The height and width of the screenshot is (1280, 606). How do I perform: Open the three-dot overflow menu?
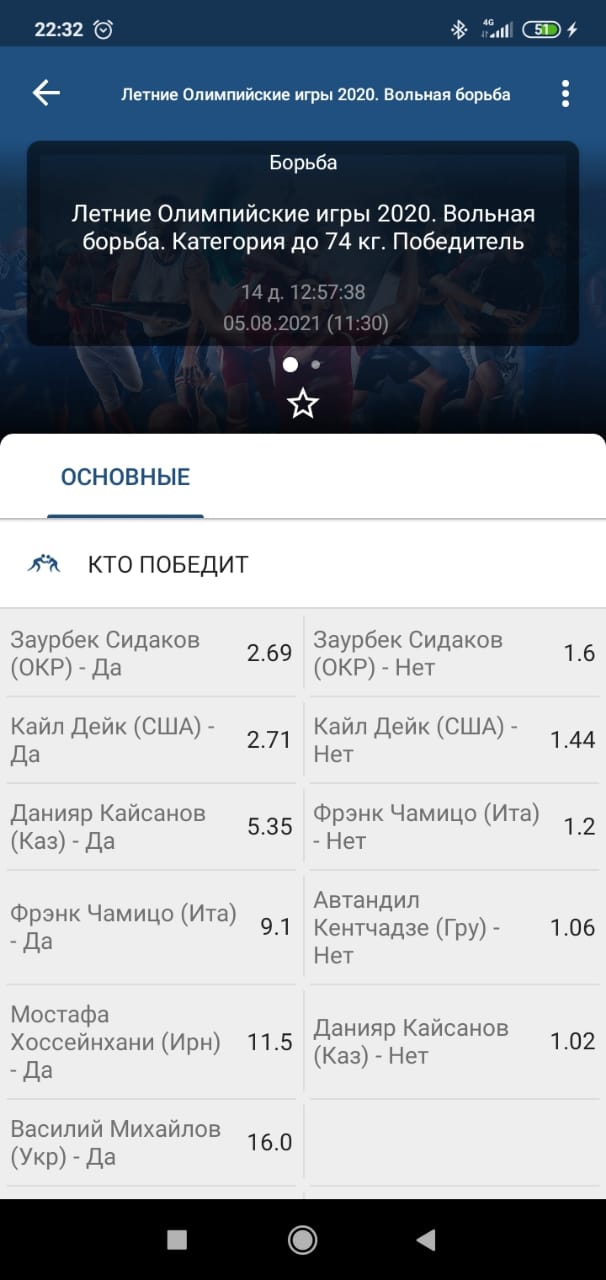coord(565,94)
